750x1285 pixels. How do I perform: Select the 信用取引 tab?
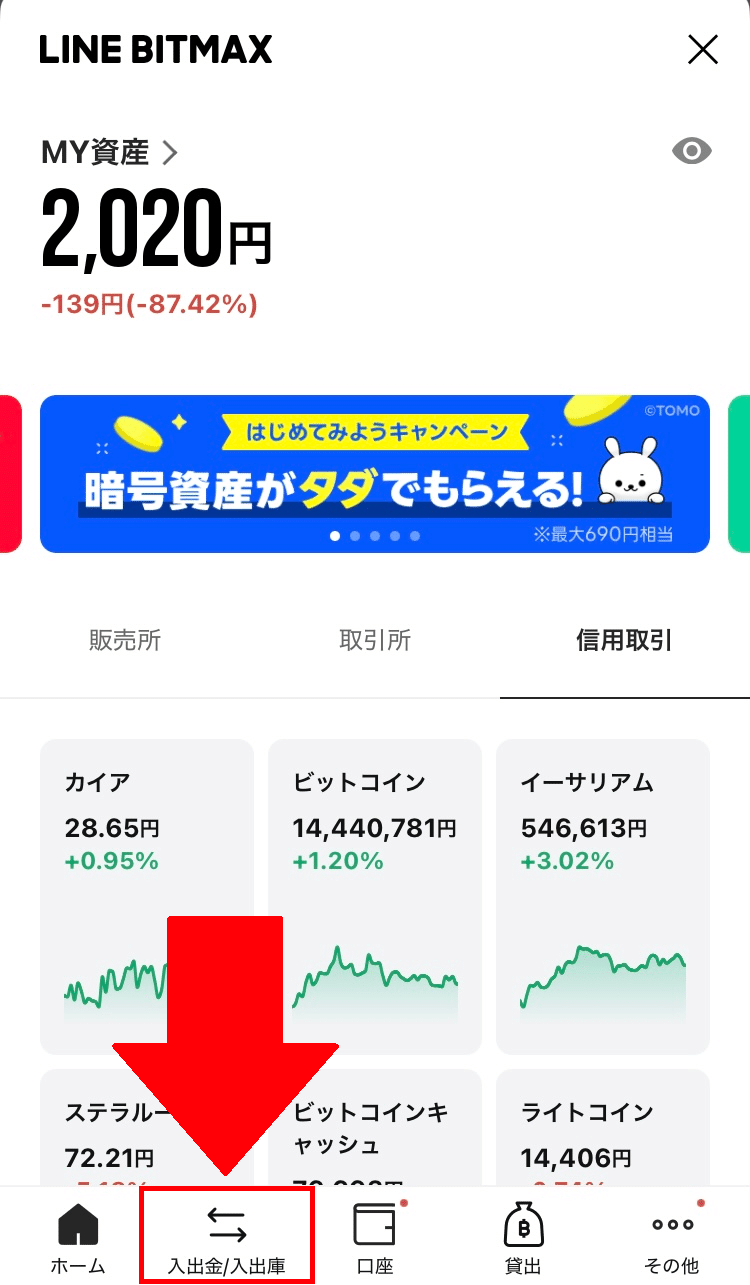[x=624, y=641]
